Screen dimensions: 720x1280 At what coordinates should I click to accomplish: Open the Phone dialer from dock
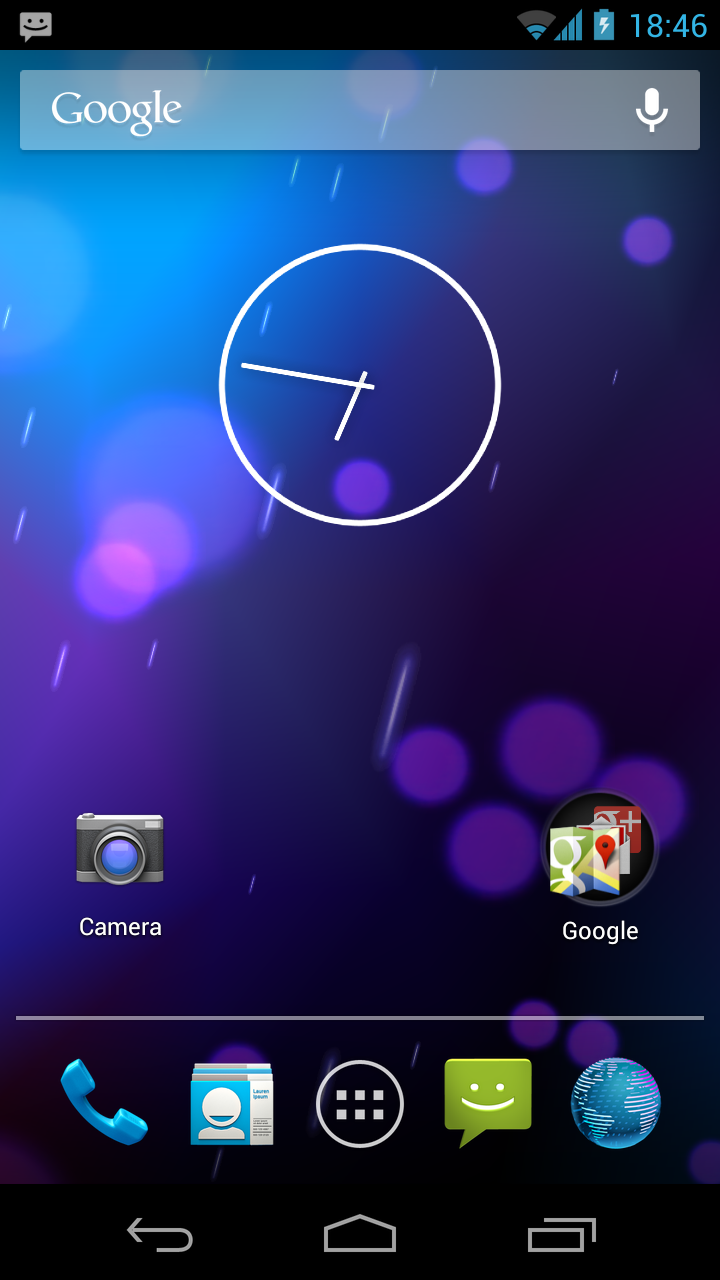point(104,1103)
